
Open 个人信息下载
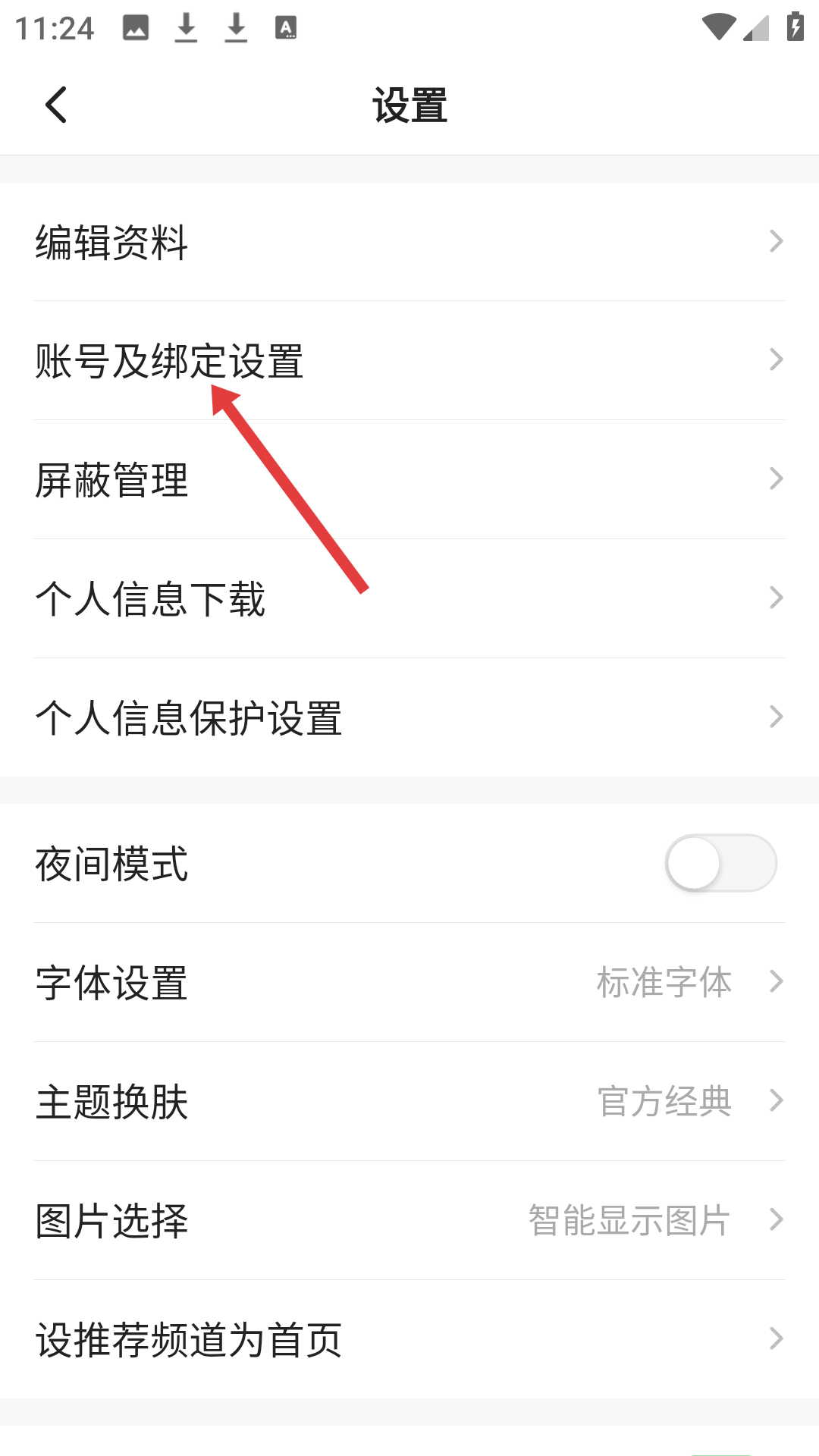[409, 598]
